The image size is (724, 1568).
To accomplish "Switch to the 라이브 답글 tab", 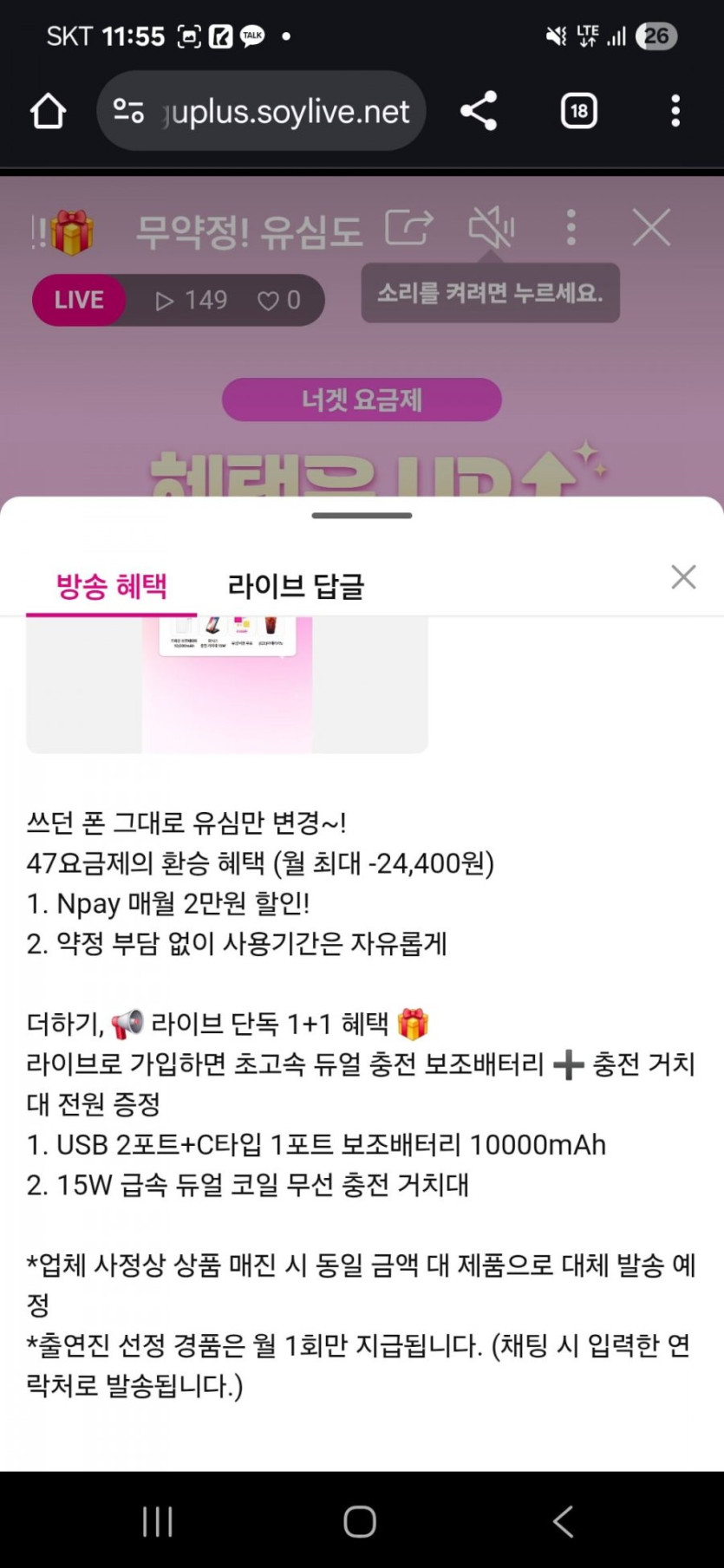I will (296, 587).
